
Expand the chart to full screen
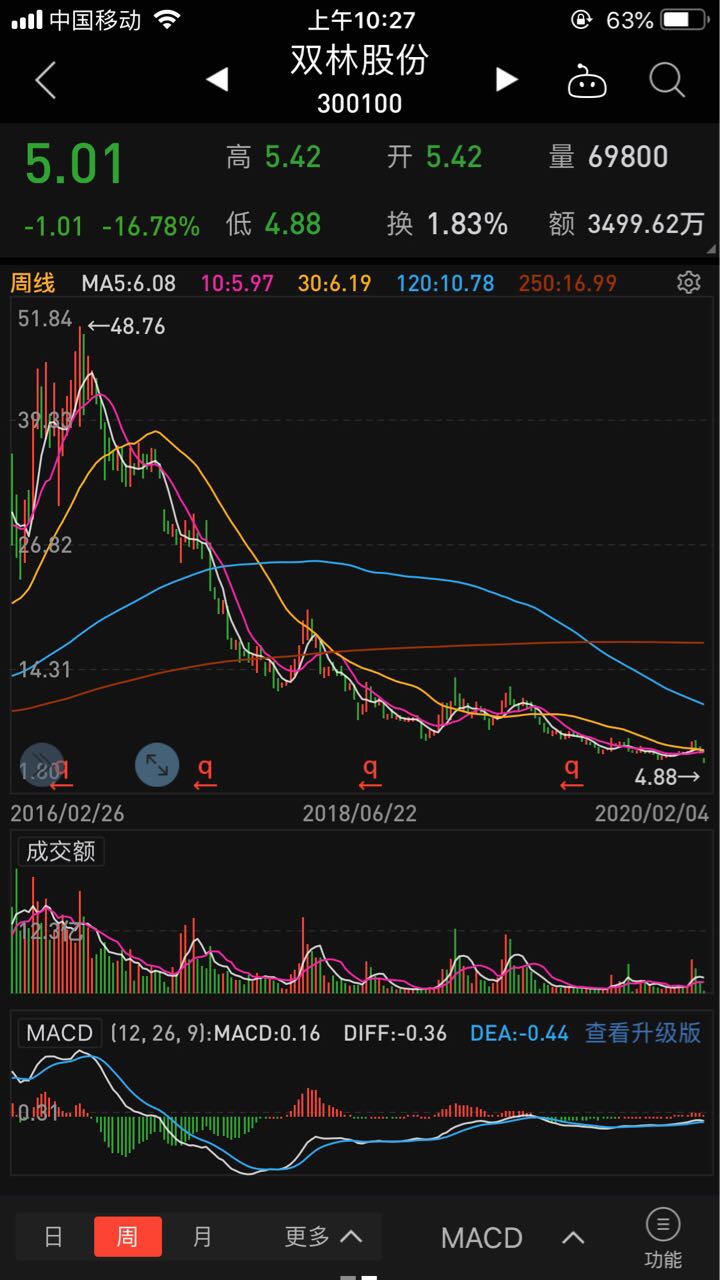pos(157,765)
